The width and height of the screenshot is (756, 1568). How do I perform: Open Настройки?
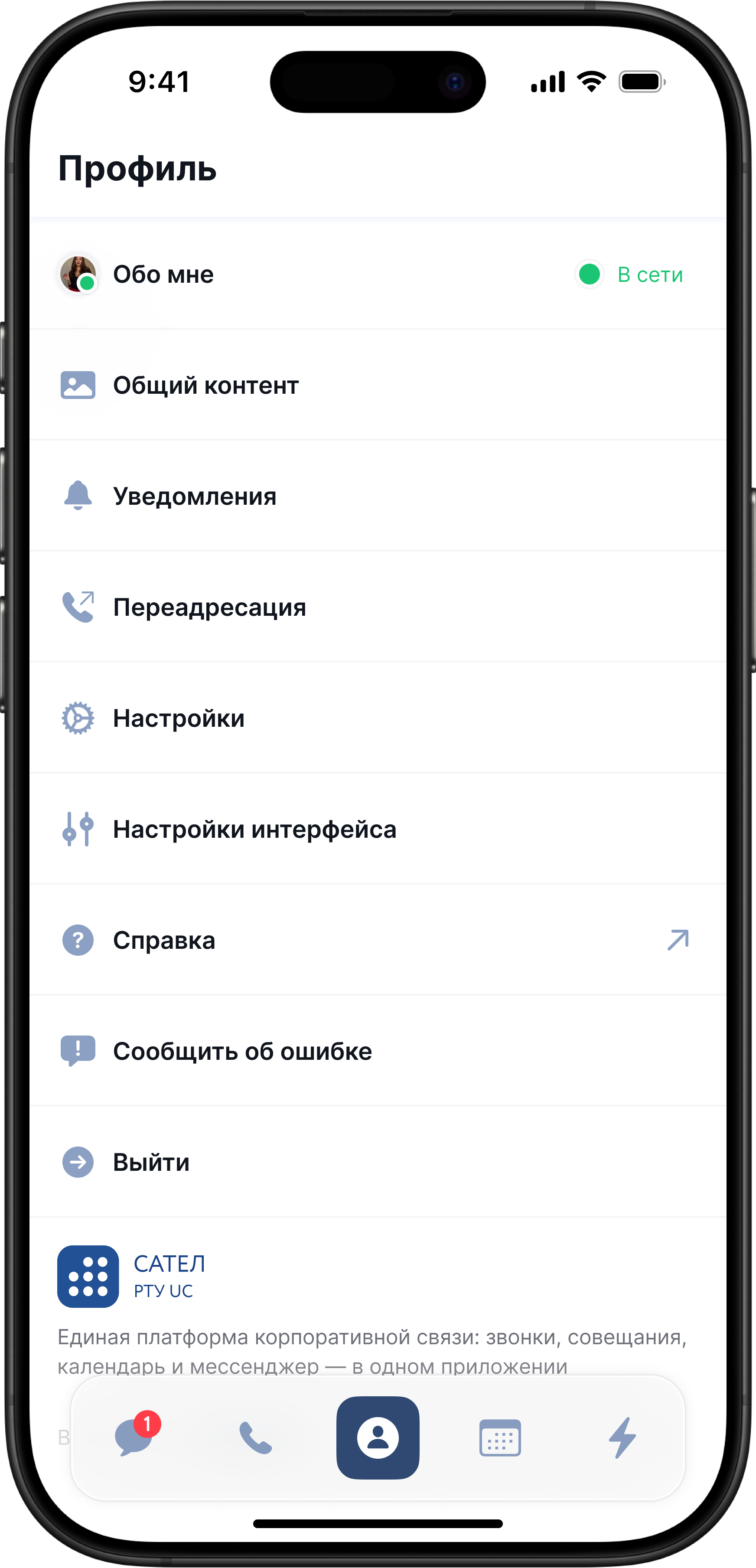click(179, 718)
